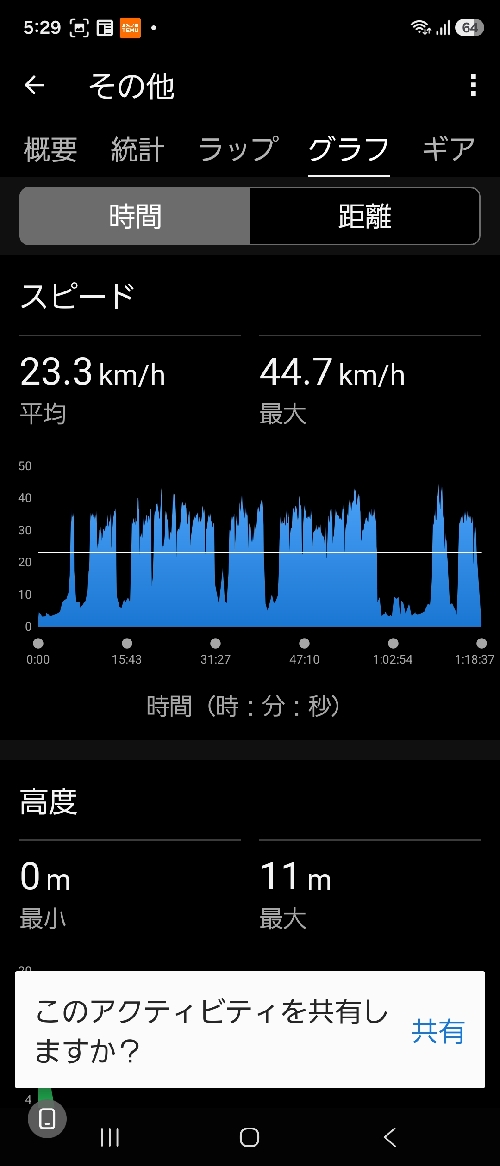Select the 時間 segment
500x1166 pixels.
tap(135, 216)
